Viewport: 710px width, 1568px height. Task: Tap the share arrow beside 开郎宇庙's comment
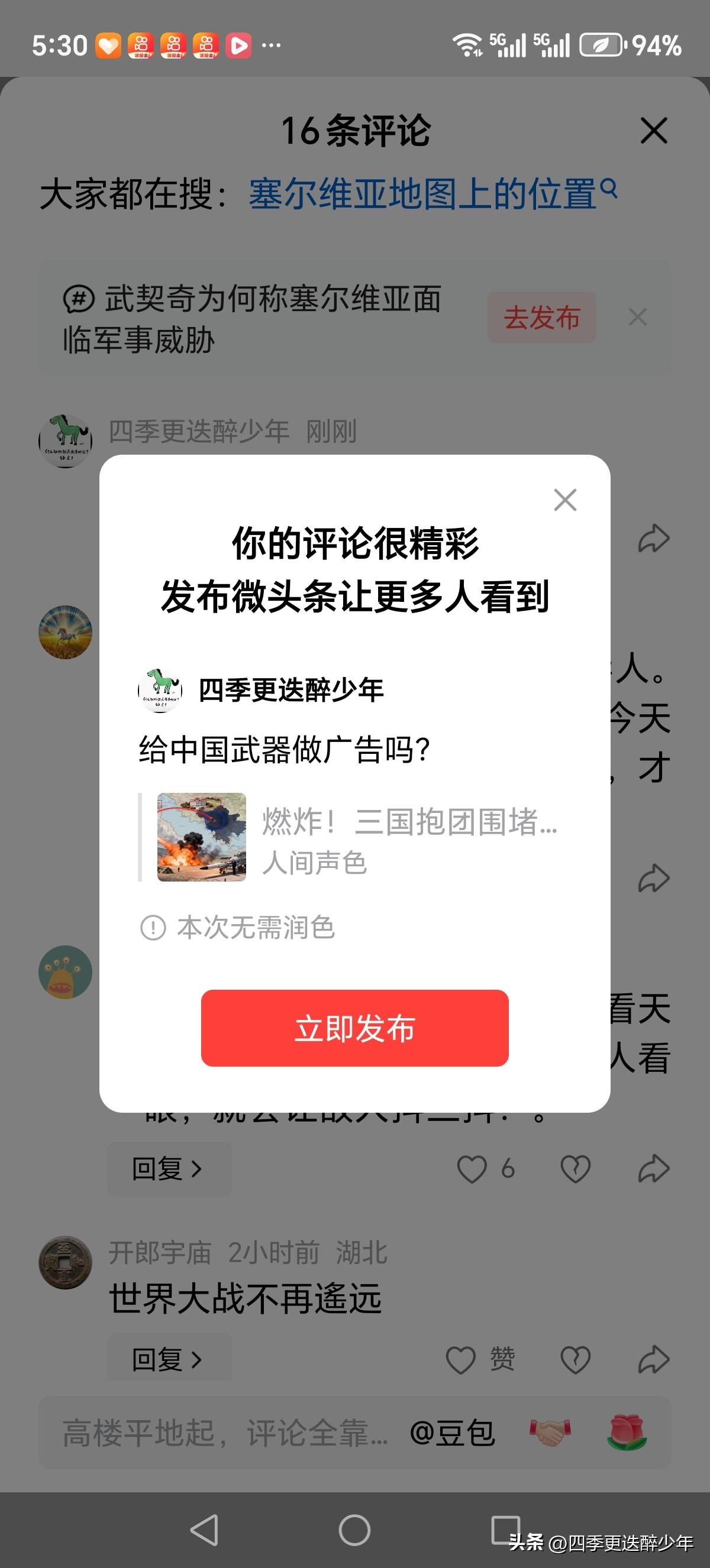pos(654,1358)
